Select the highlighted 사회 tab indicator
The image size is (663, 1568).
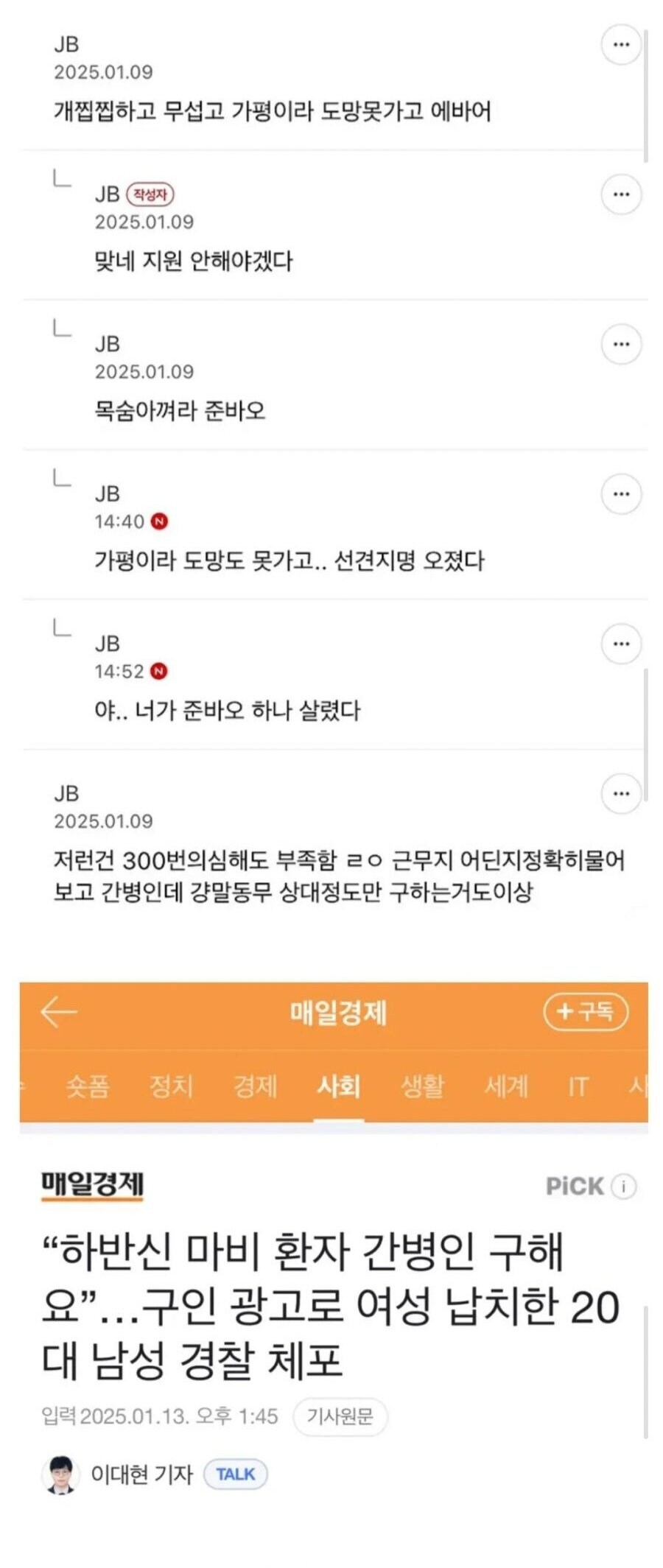(340, 1085)
